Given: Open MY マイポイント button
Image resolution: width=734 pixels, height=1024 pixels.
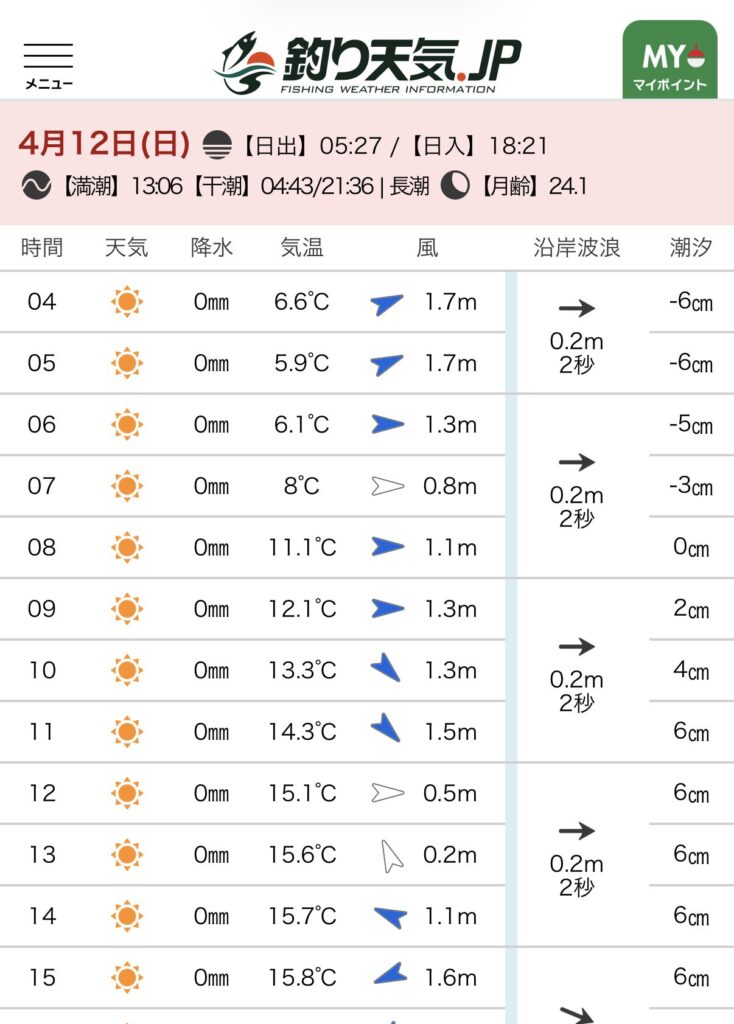Looking at the screenshot, I should [x=669, y=60].
